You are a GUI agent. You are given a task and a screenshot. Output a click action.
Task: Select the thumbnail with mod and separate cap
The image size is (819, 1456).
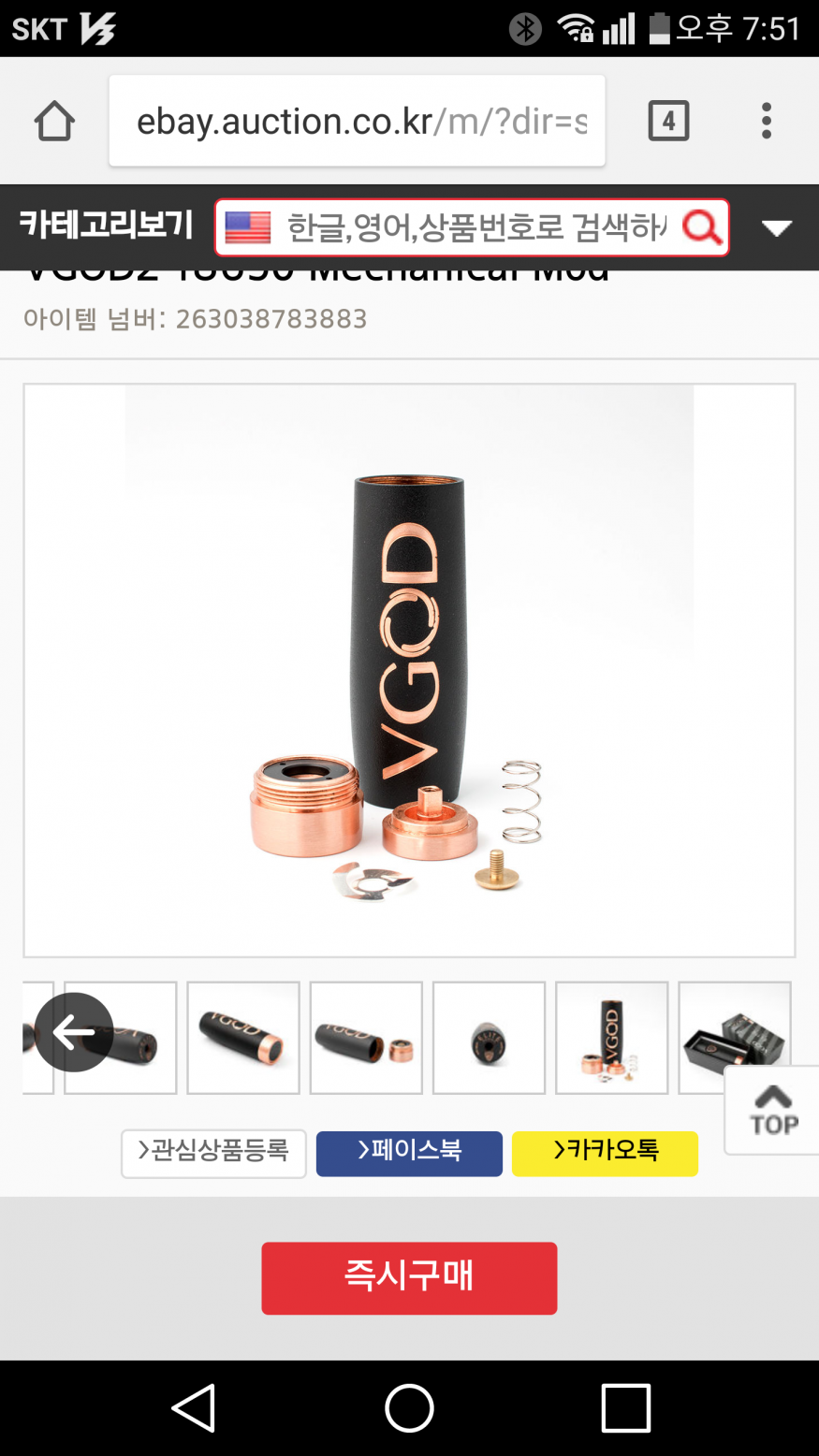point(366,1037)
